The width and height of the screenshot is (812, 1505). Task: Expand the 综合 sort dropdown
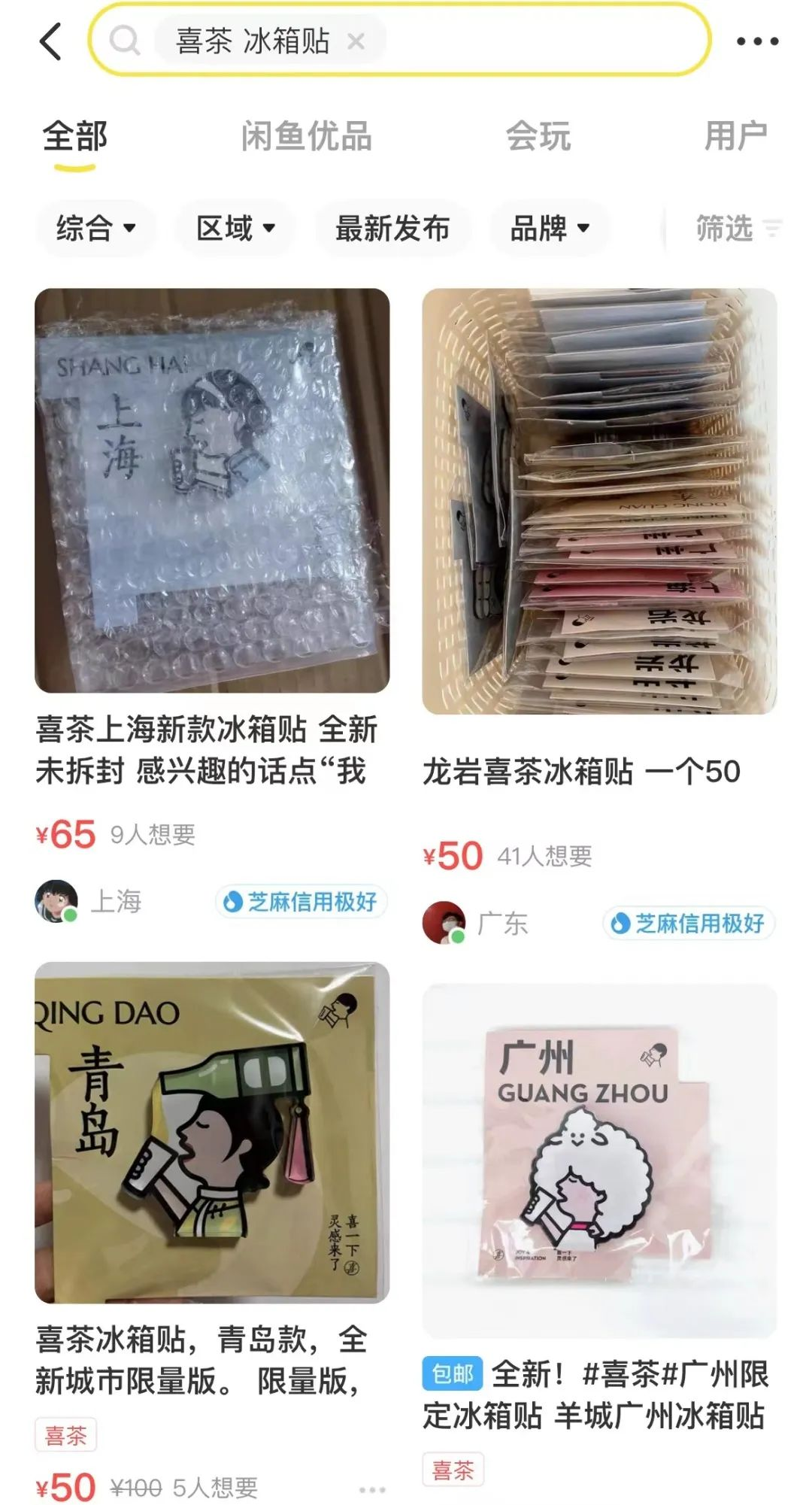[x=95, y=228]
